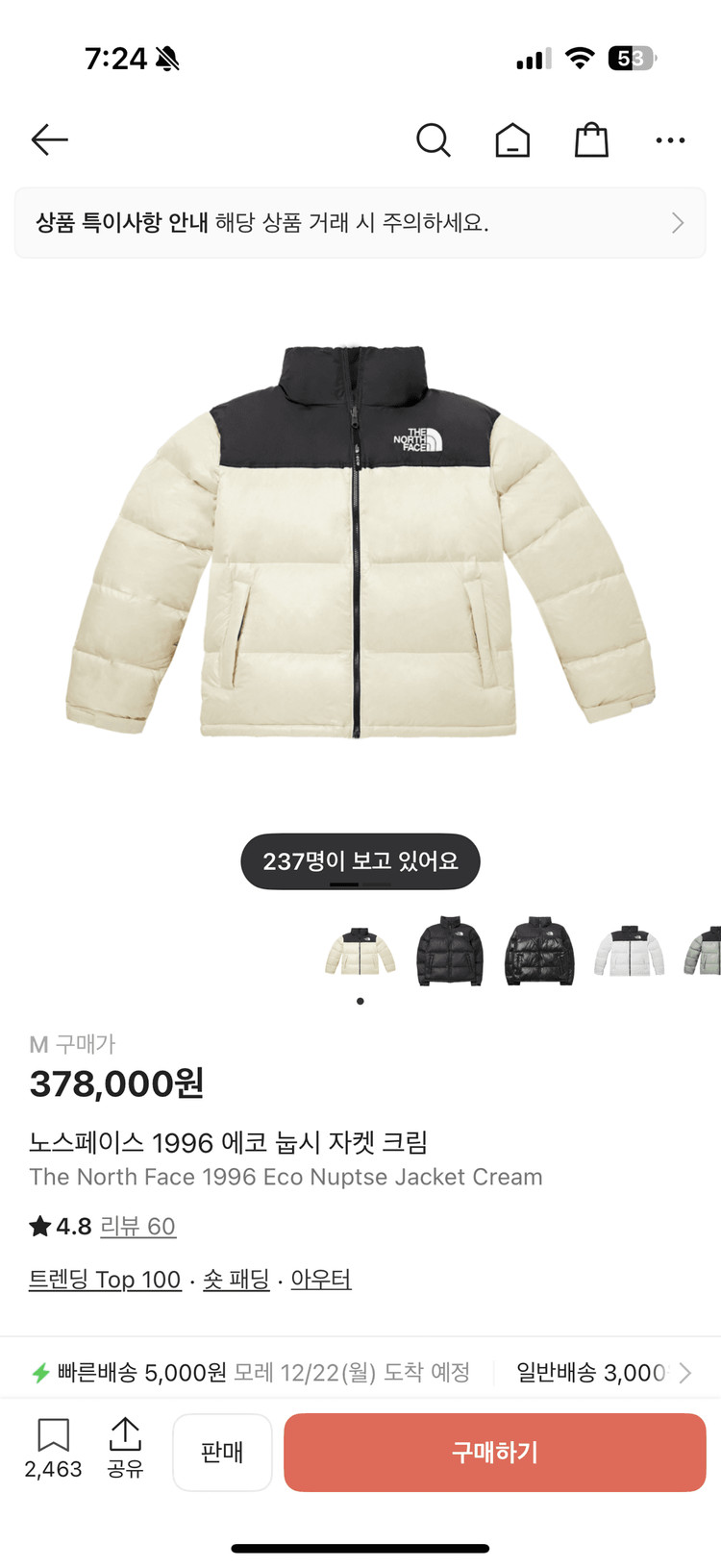This screenshot has height=1568, width=721.
Task: Check the 237명이 보고 있어요 badge
Action: (x=360, y=861)
